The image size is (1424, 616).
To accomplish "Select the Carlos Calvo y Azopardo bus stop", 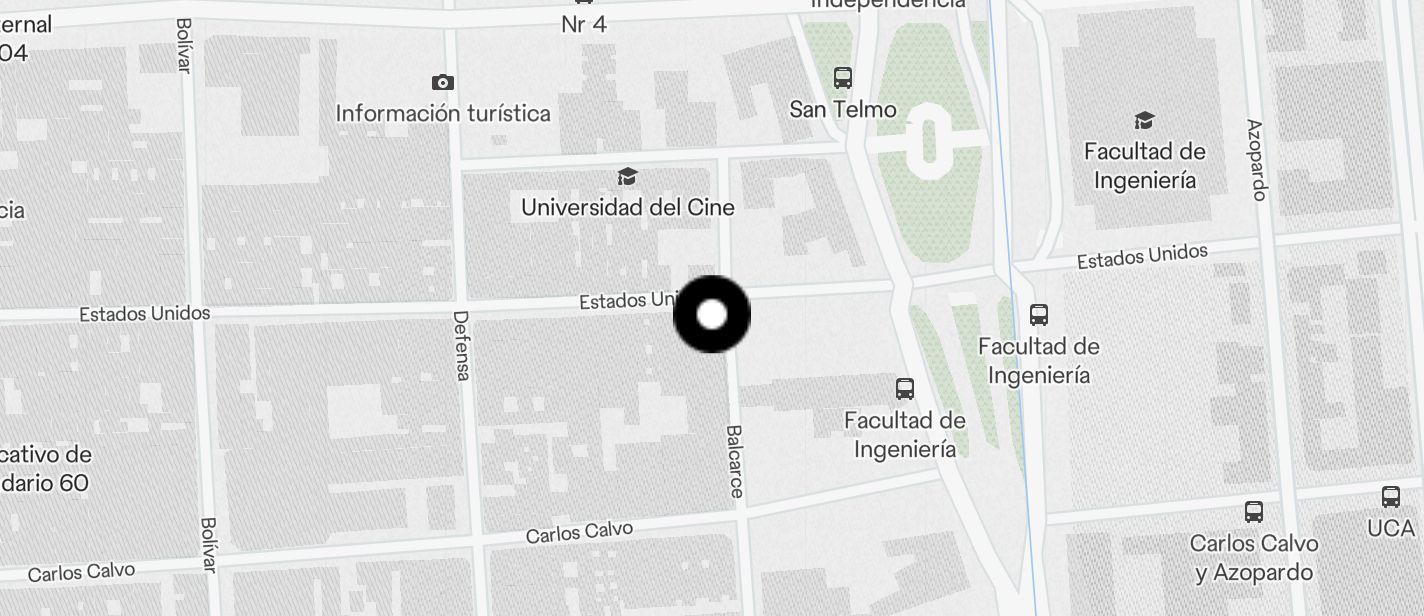I will [1254, 512].
